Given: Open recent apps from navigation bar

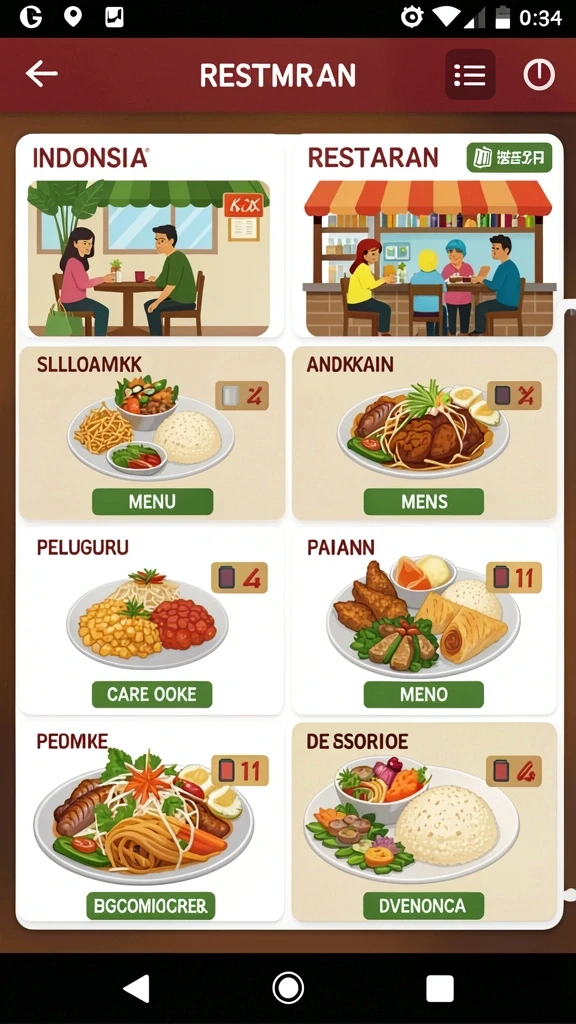Looking at the screenshot, I should point(440,988).
